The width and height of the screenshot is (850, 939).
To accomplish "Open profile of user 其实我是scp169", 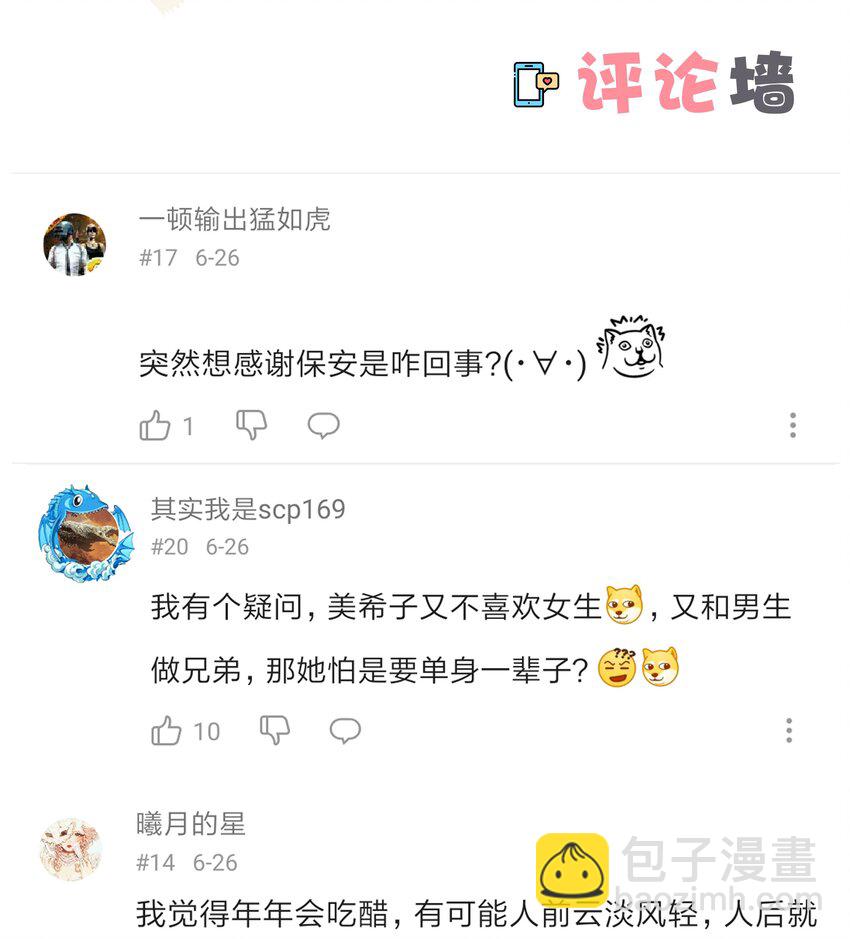I will tap(247, 509).
